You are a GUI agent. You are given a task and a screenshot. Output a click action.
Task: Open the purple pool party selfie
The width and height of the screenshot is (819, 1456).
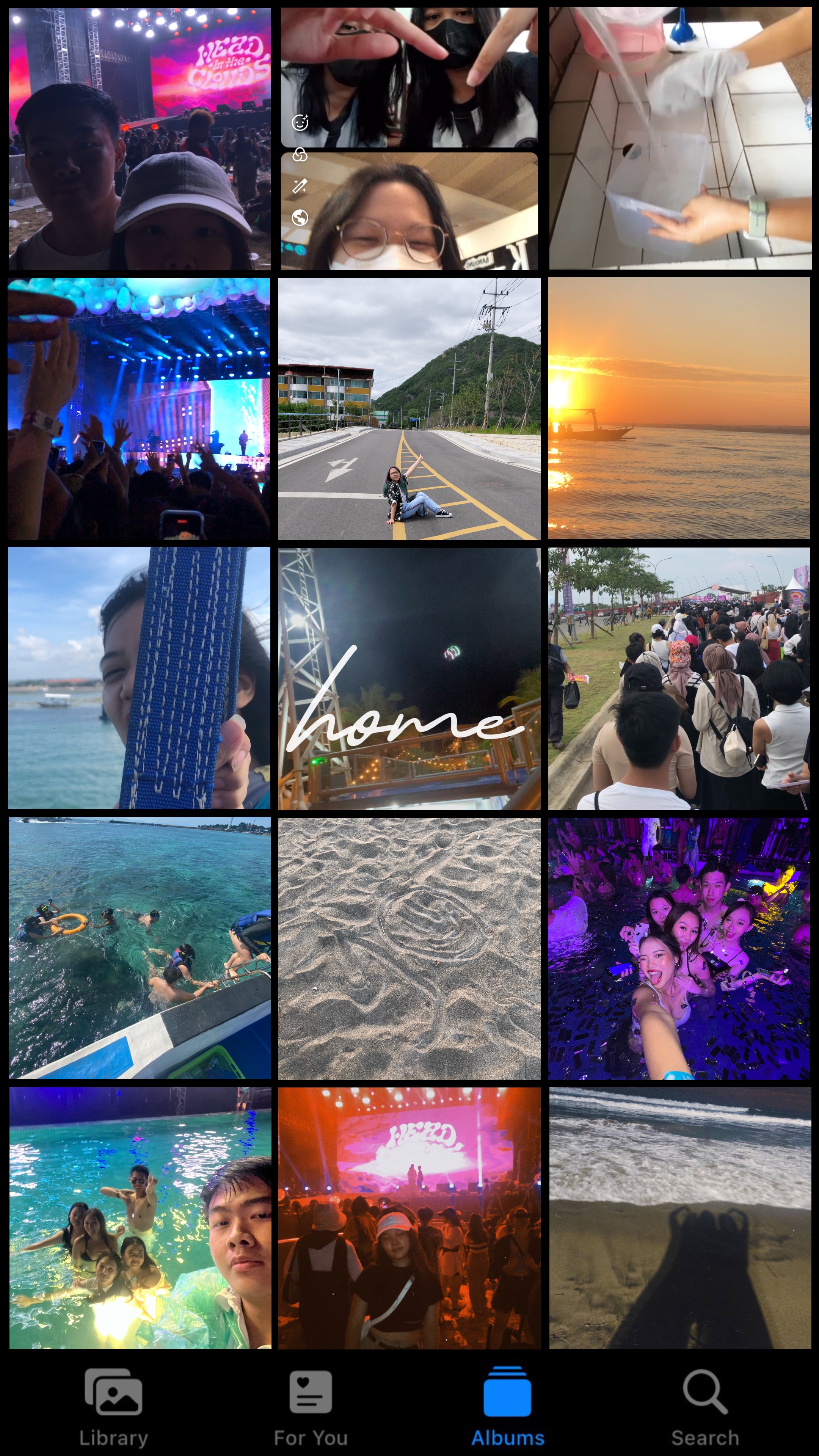tap(679, 948)
